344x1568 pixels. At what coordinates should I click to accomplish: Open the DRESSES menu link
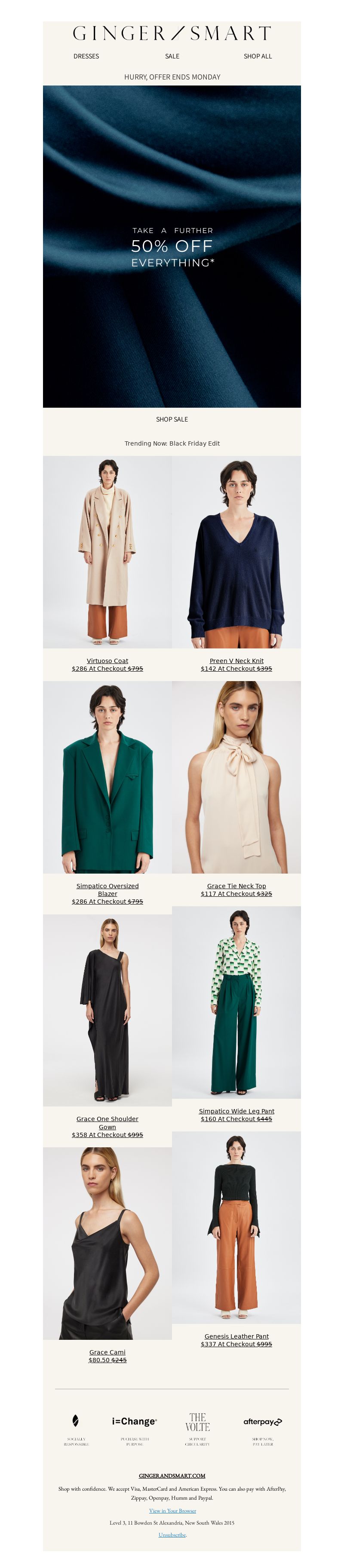coord(86,56)
